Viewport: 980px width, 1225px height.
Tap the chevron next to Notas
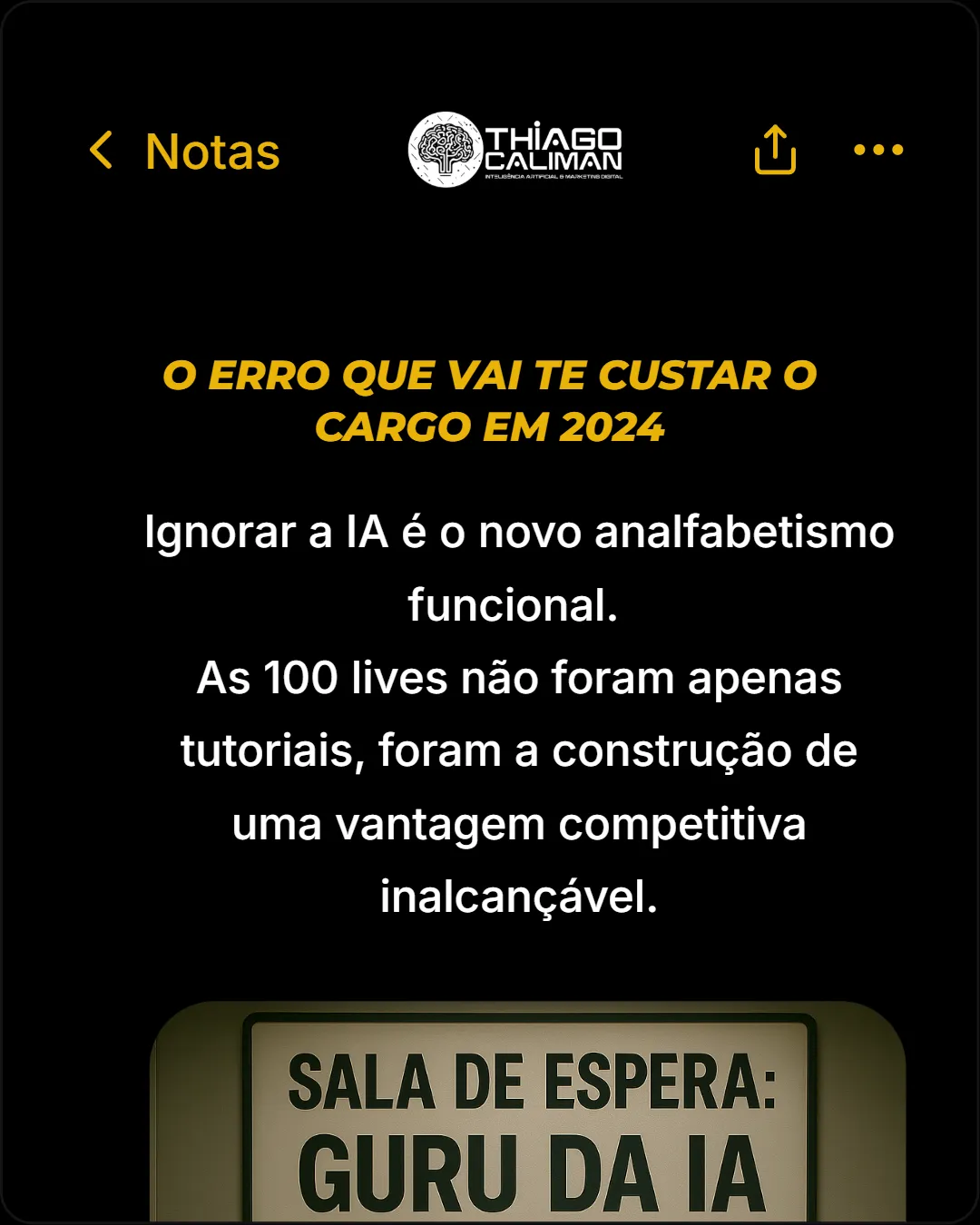(x=102, y=150)
